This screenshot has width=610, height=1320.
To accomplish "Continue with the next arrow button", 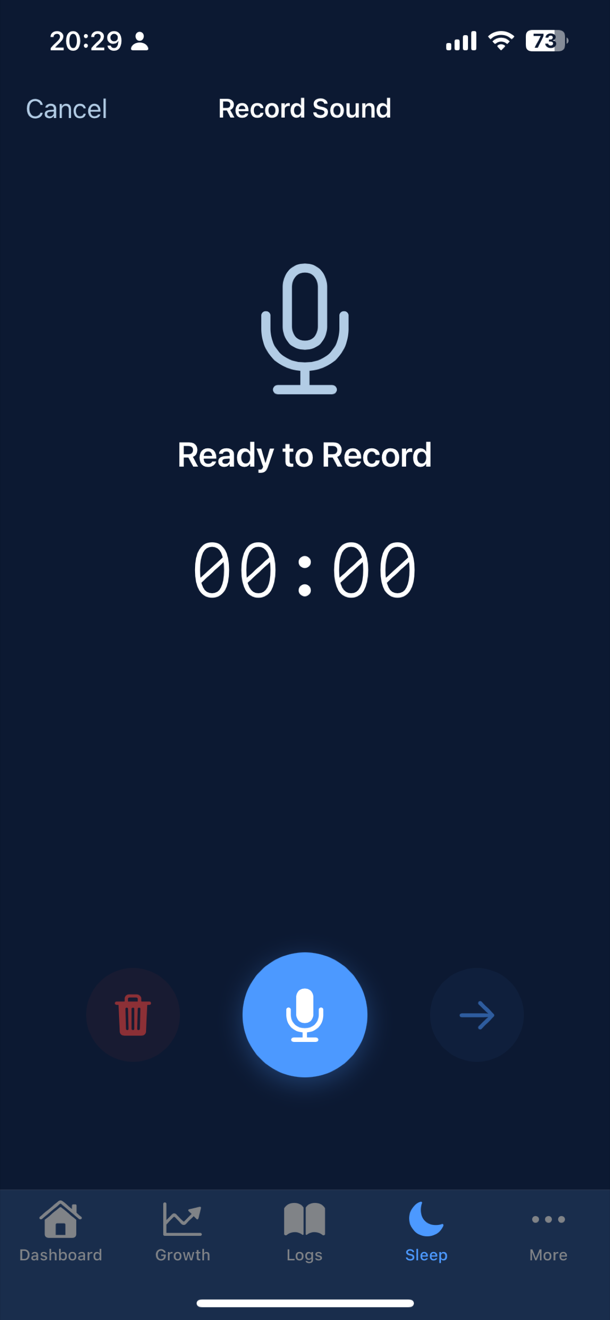I will (x=476, y=1014).
